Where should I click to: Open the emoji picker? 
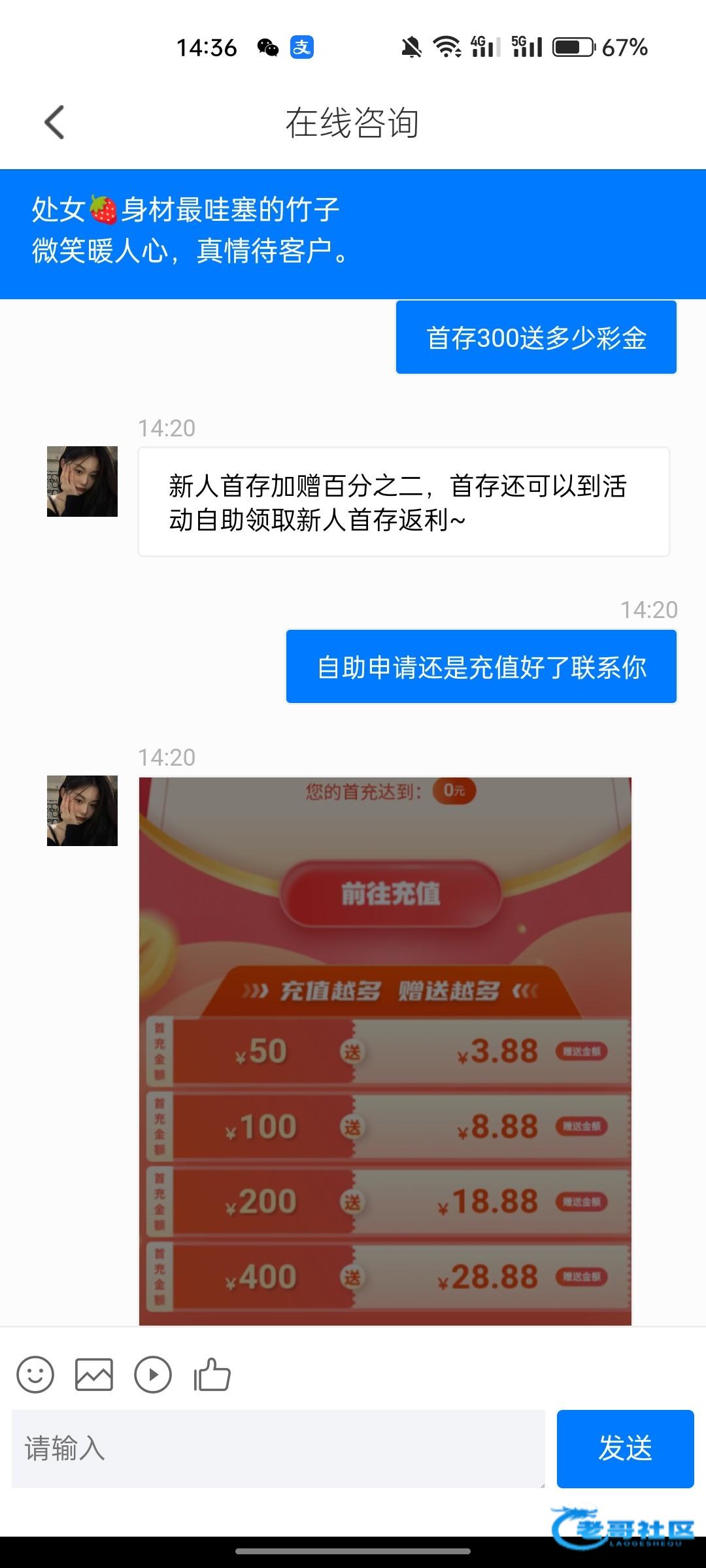35,1375
